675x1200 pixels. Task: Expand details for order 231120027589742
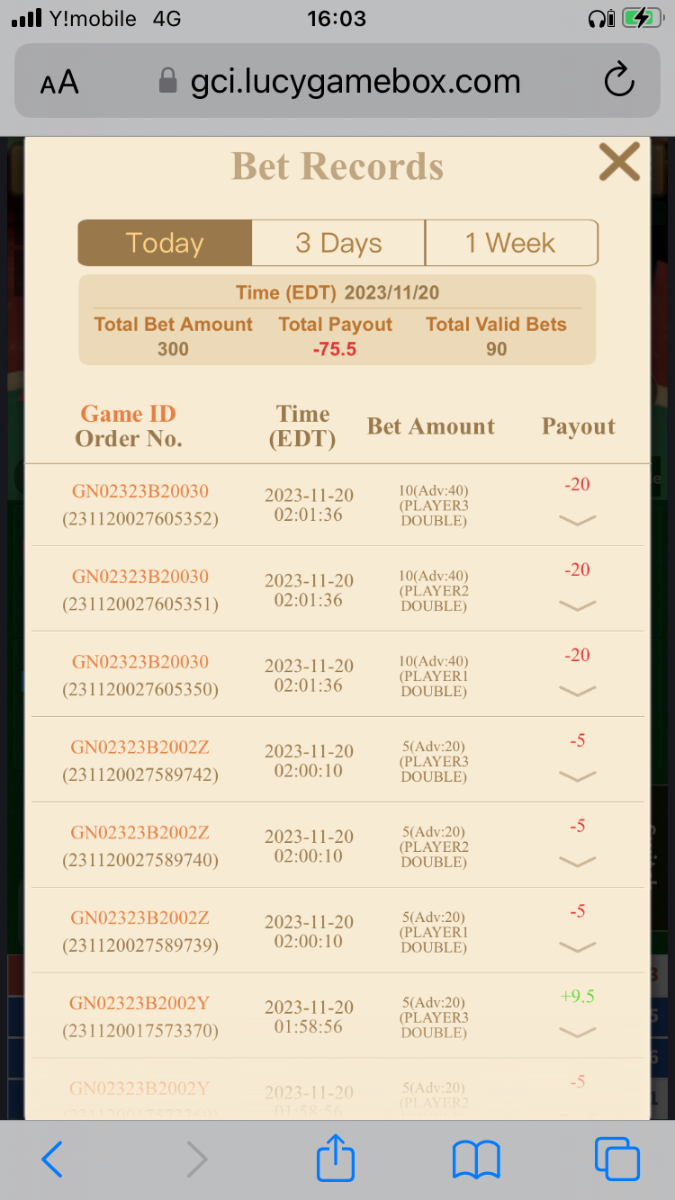click(578, 776)
